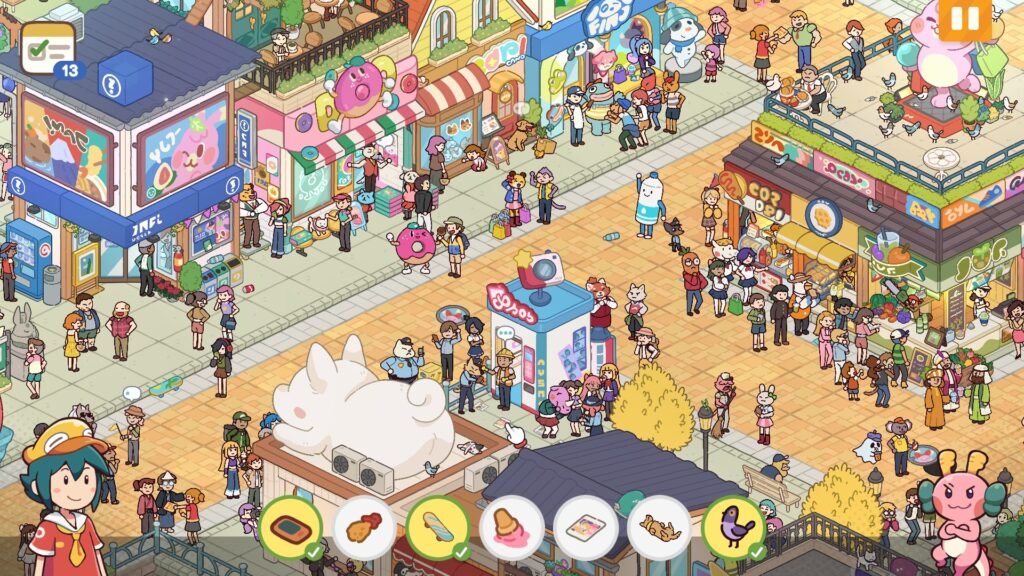This screenshot has height=576, width=1024.
Task: Select the fried chicken target item
Action: point(364,527)
